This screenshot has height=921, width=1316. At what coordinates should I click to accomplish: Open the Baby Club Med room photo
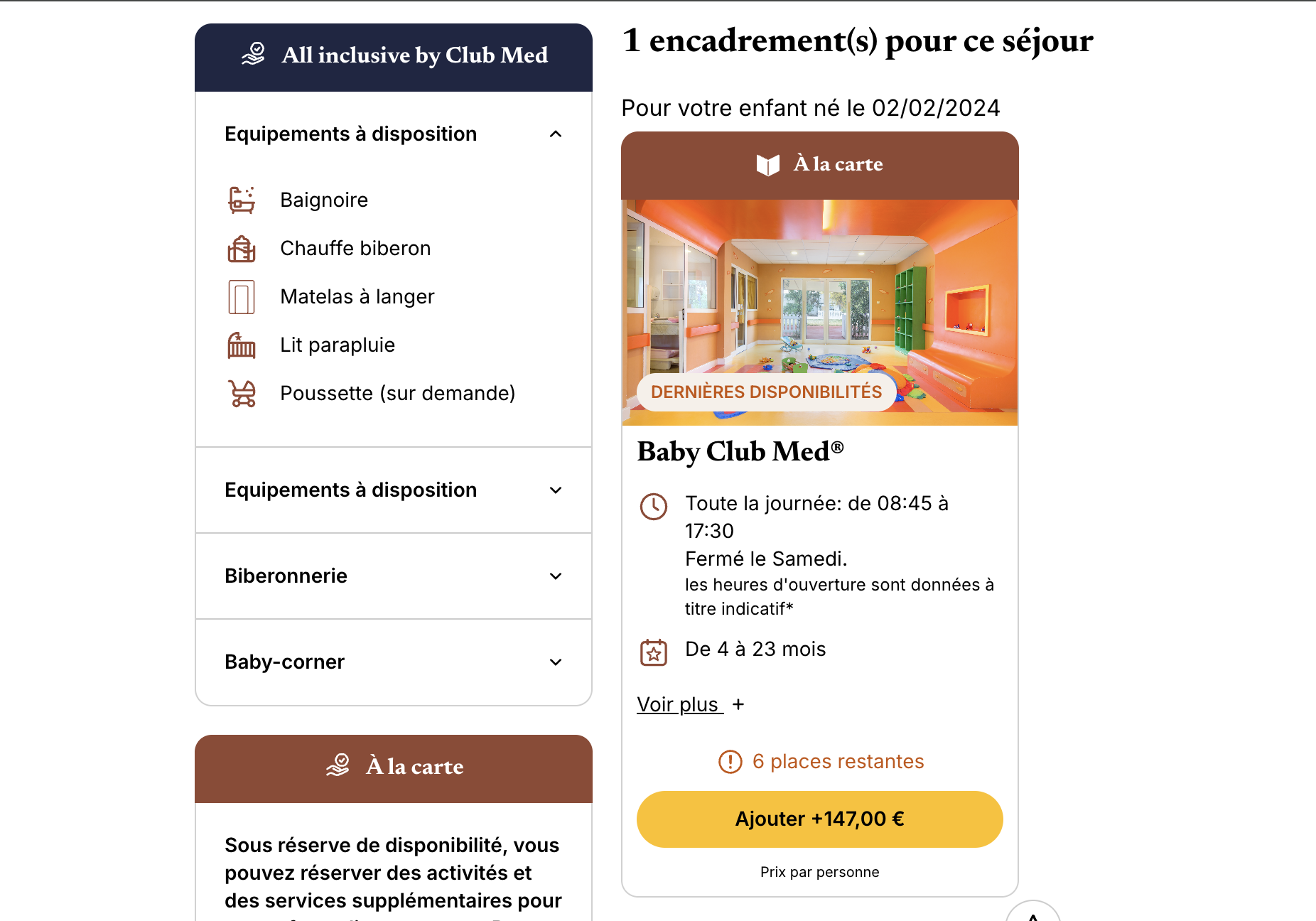pyautogui.click(x=819, y=298)
